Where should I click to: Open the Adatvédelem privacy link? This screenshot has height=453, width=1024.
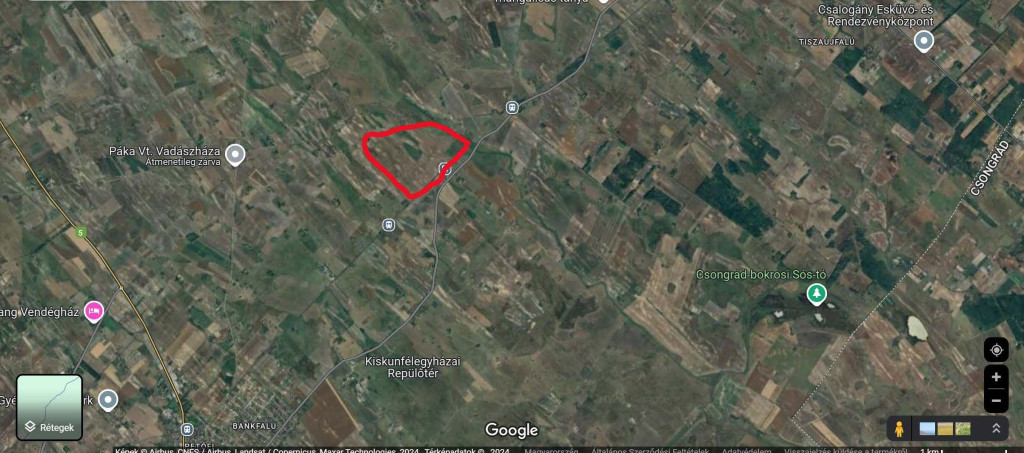tap(744, 449)
